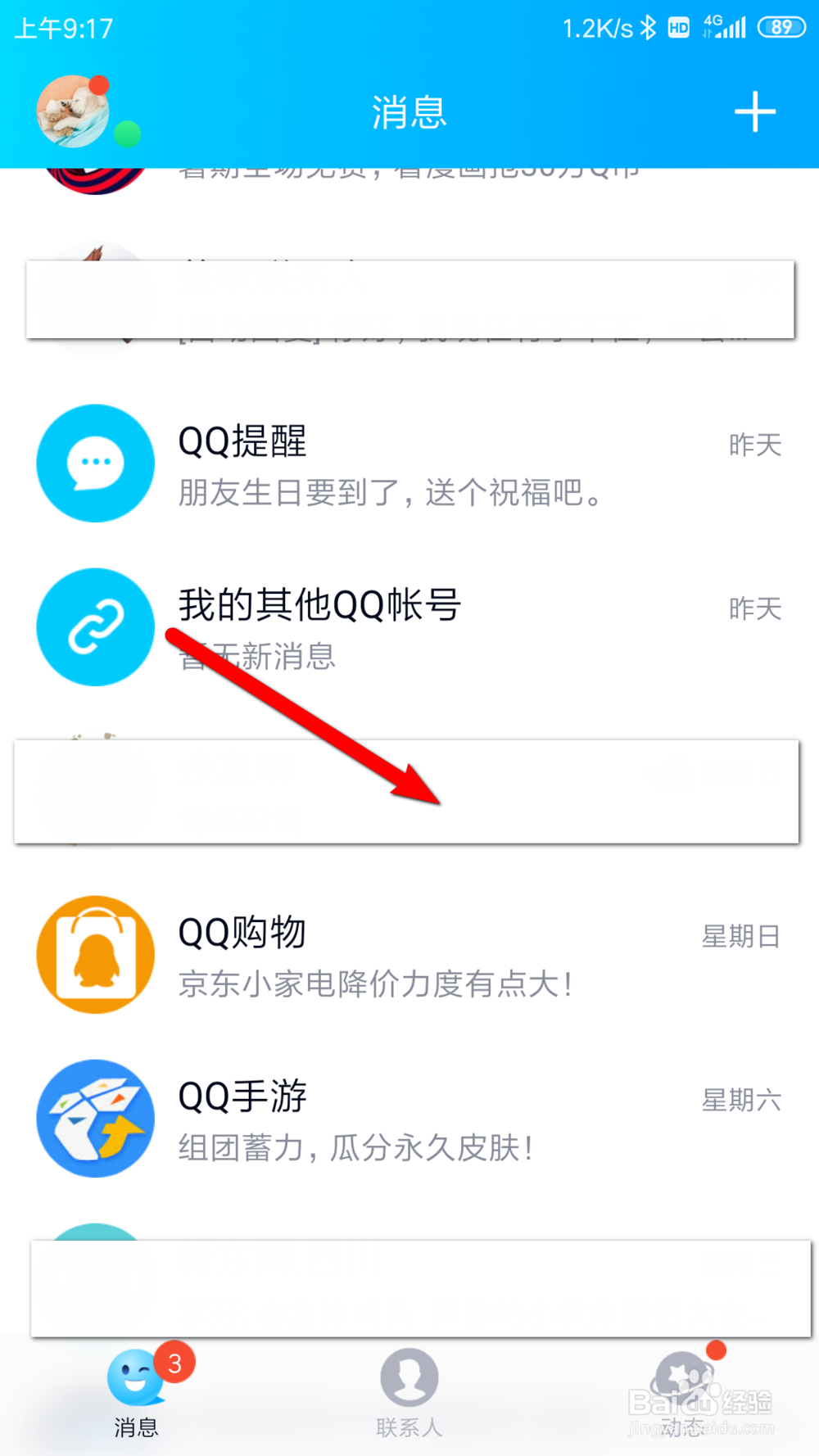Open the QQ购物 shopping bag icon
Screen dimensions: 819x1456
pyautogui.click(x=95, y=954)
